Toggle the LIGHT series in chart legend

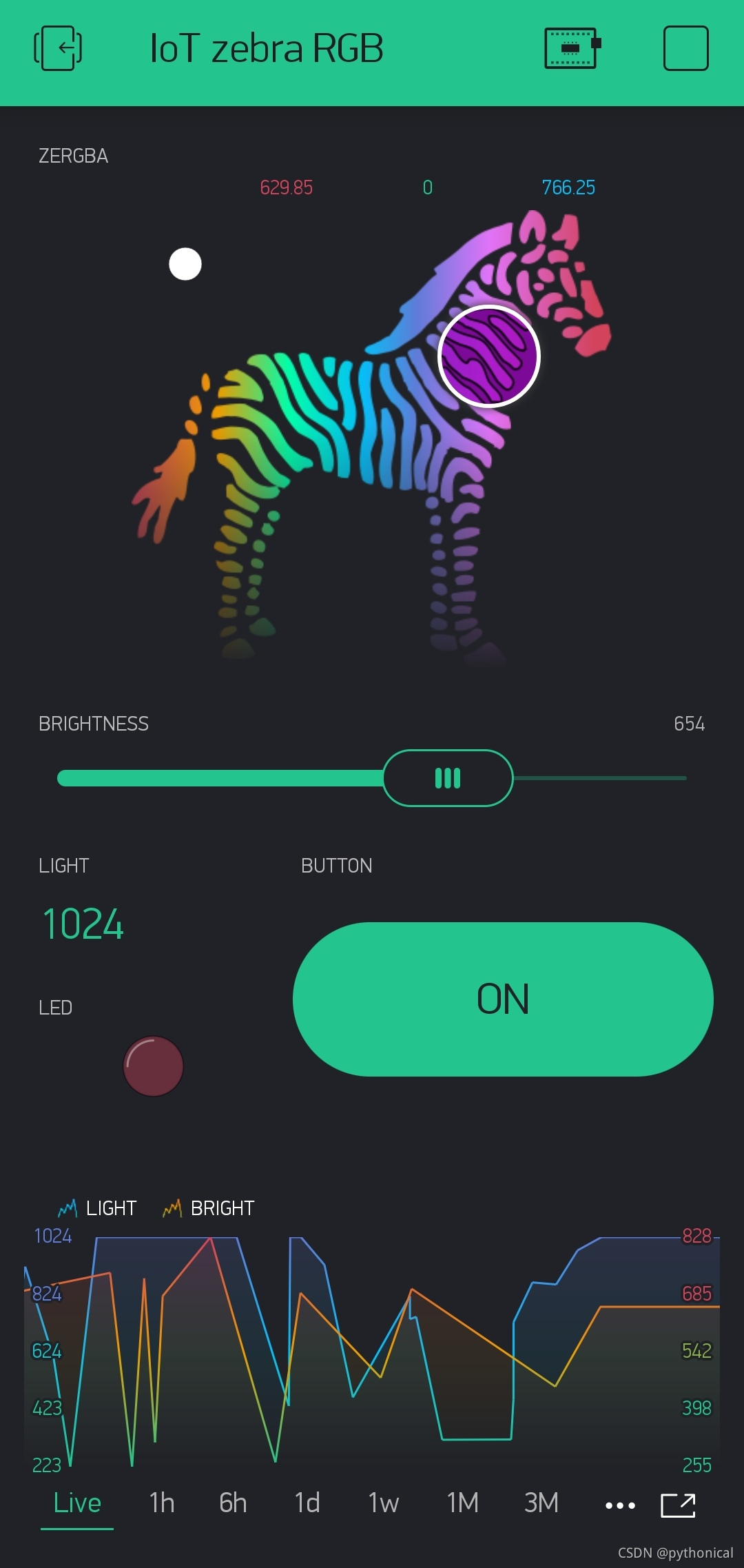click(98, 1208)
